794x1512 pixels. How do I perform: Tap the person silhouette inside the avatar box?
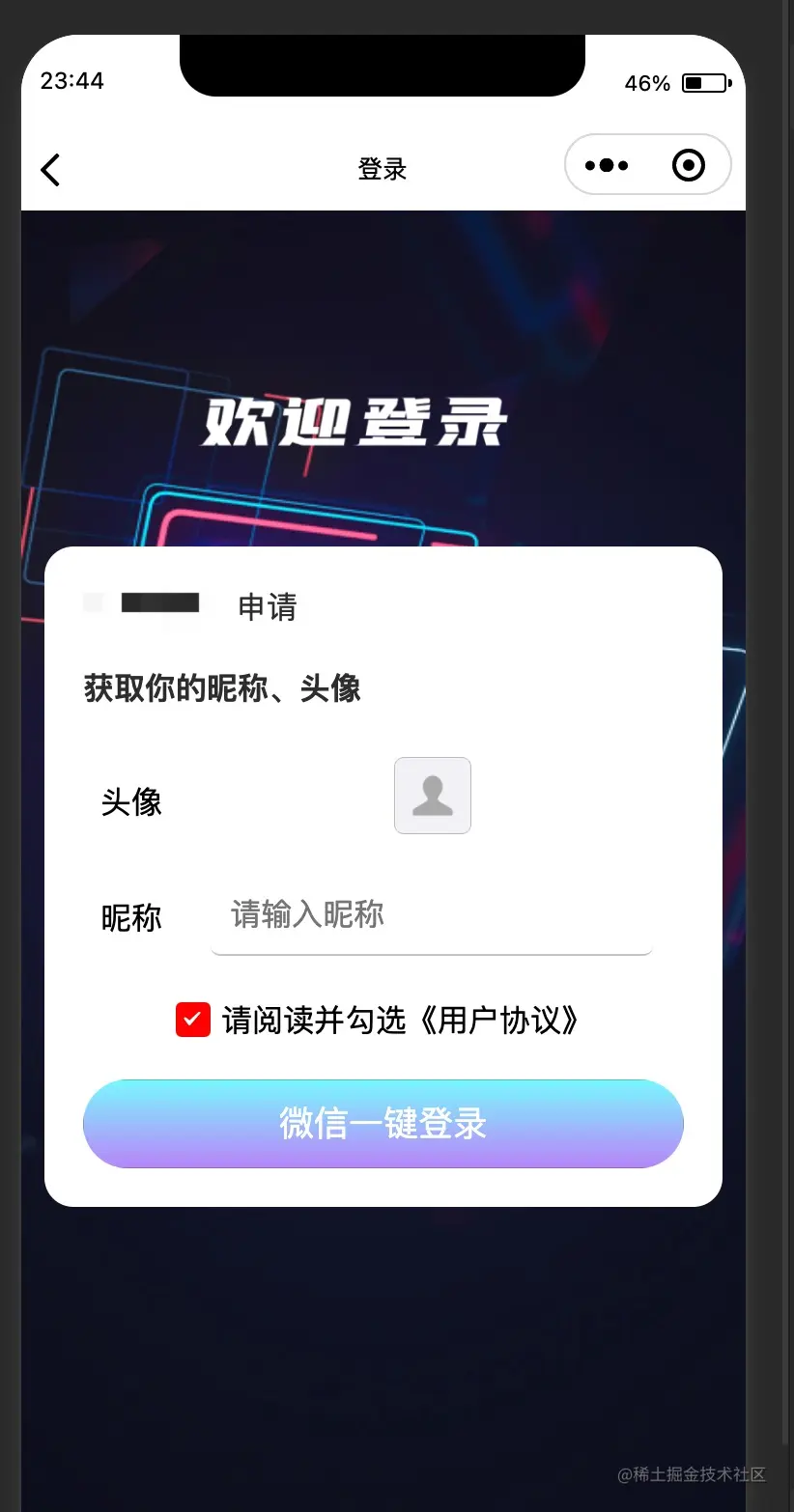pos(432,795)
